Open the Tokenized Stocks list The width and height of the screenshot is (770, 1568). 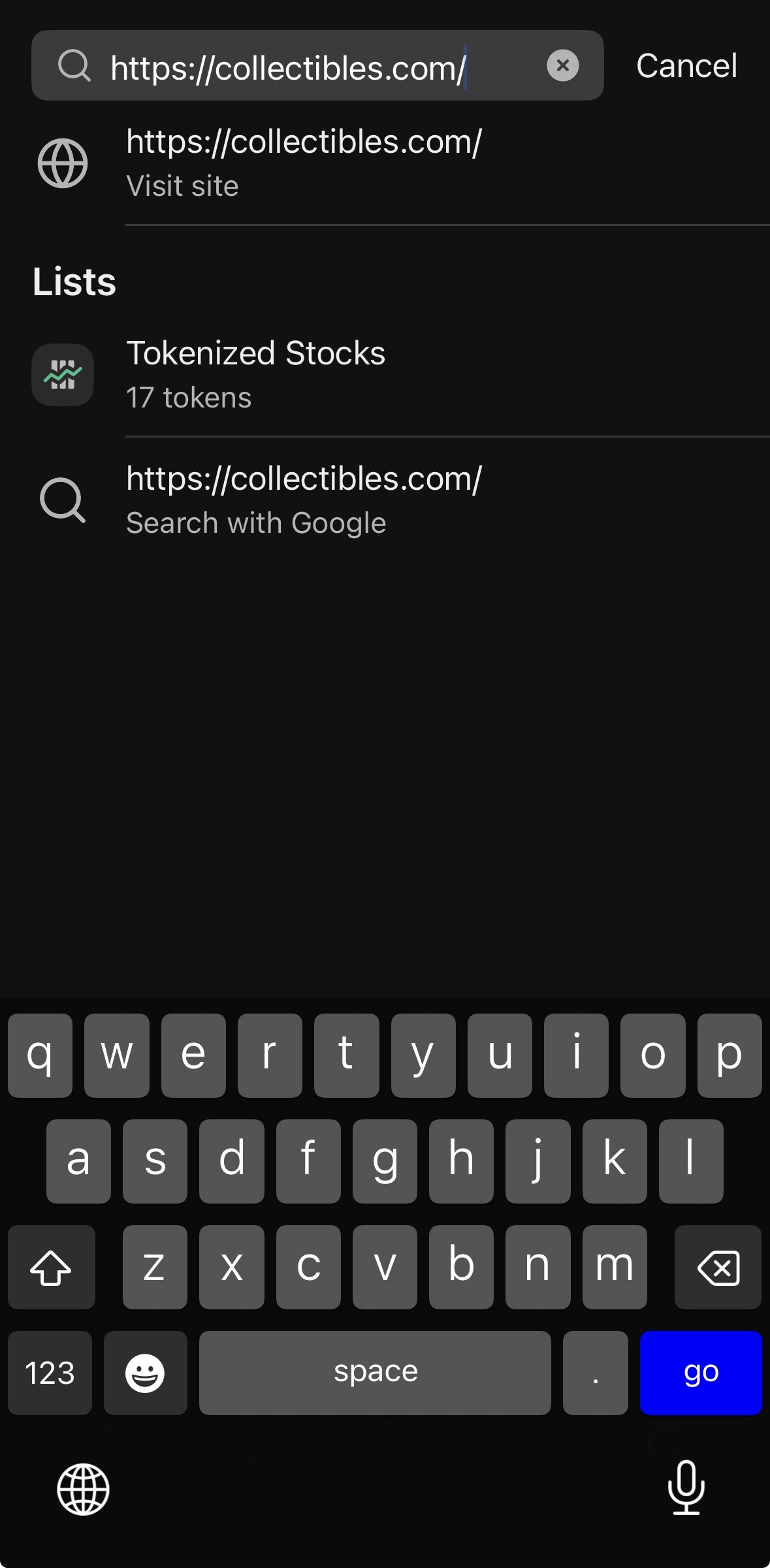coord(255,374)
